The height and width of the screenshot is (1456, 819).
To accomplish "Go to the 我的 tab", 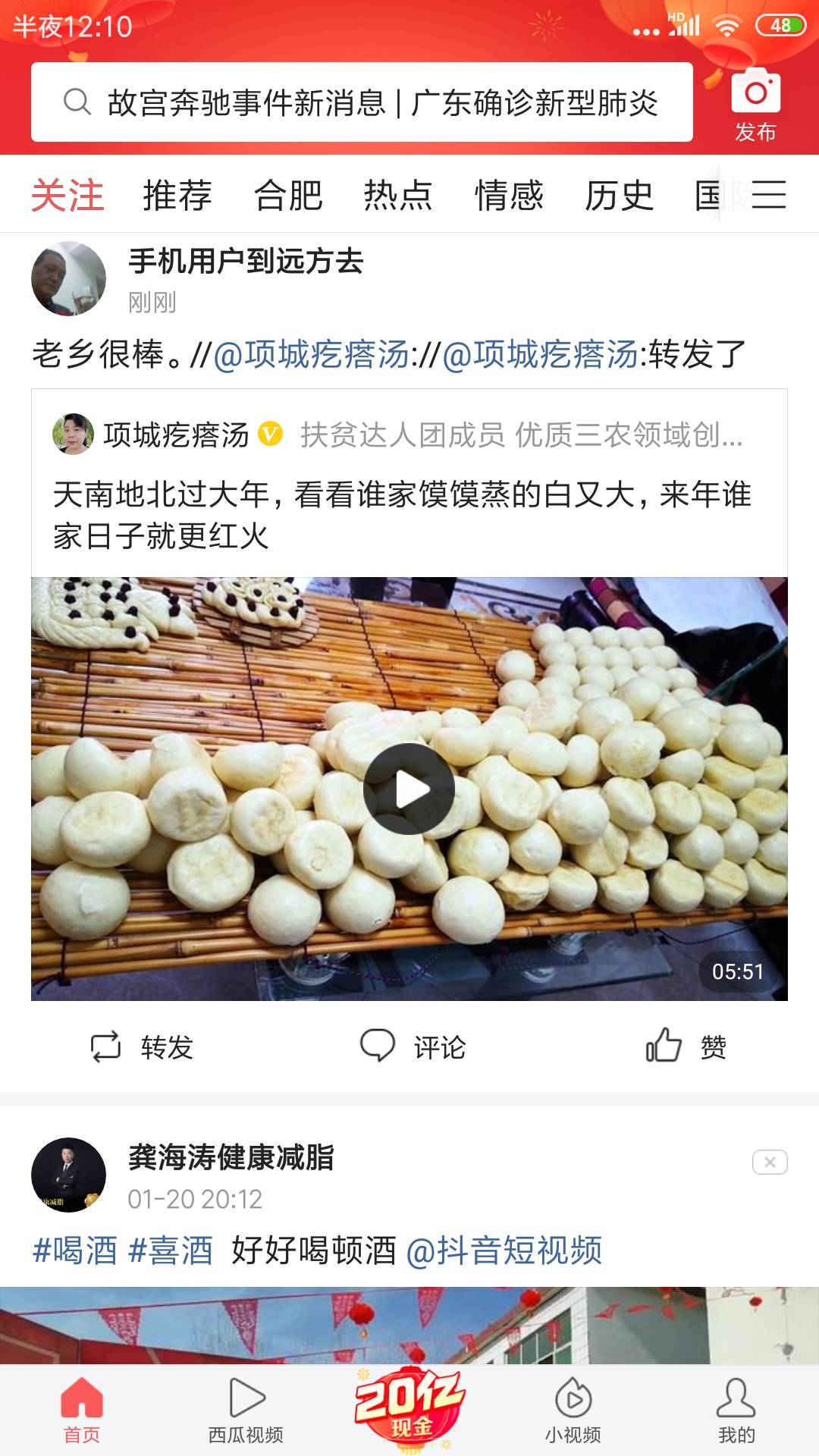I will point(736,1410).
